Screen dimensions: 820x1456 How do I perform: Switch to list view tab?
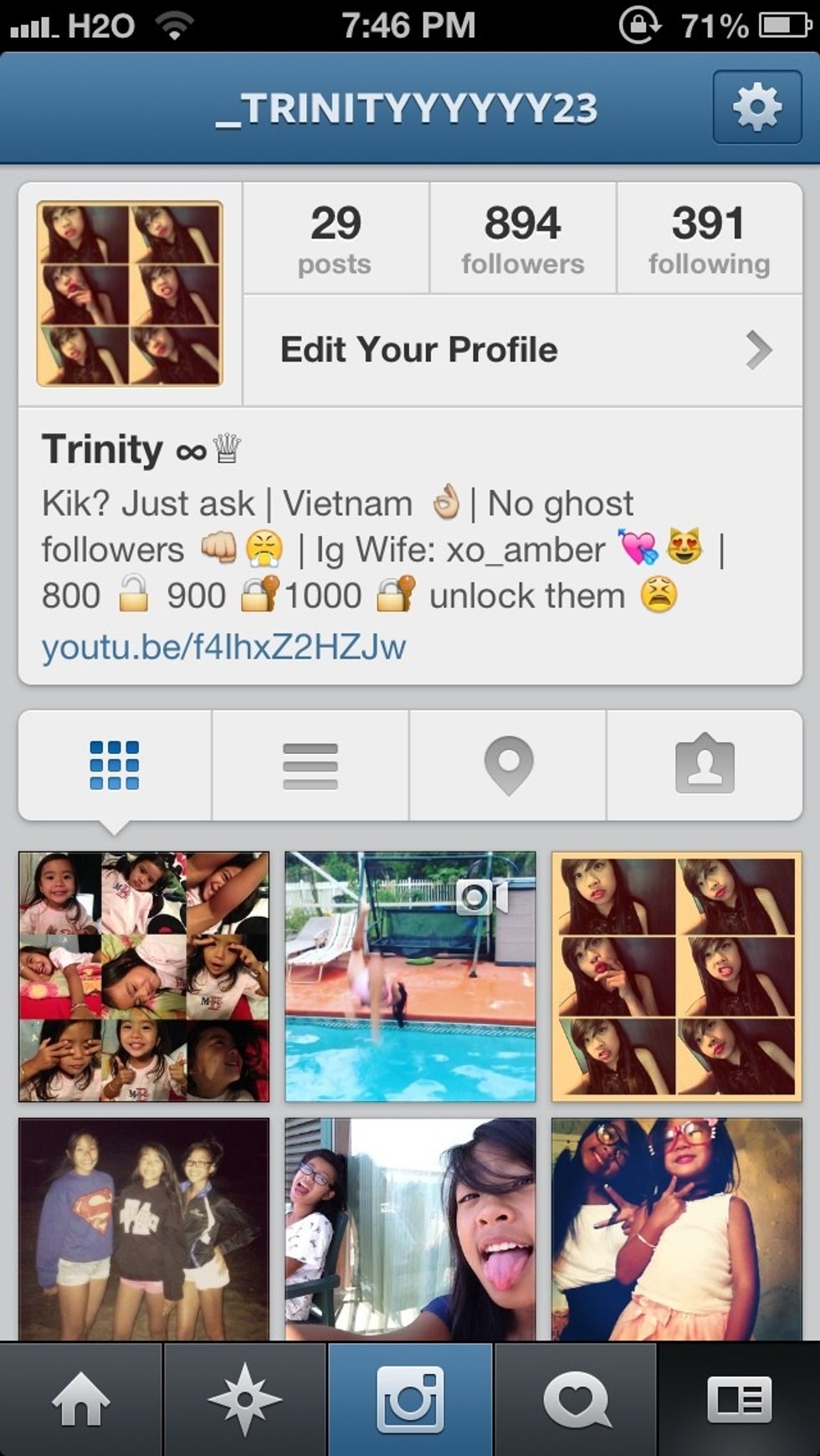coord(310,765)
